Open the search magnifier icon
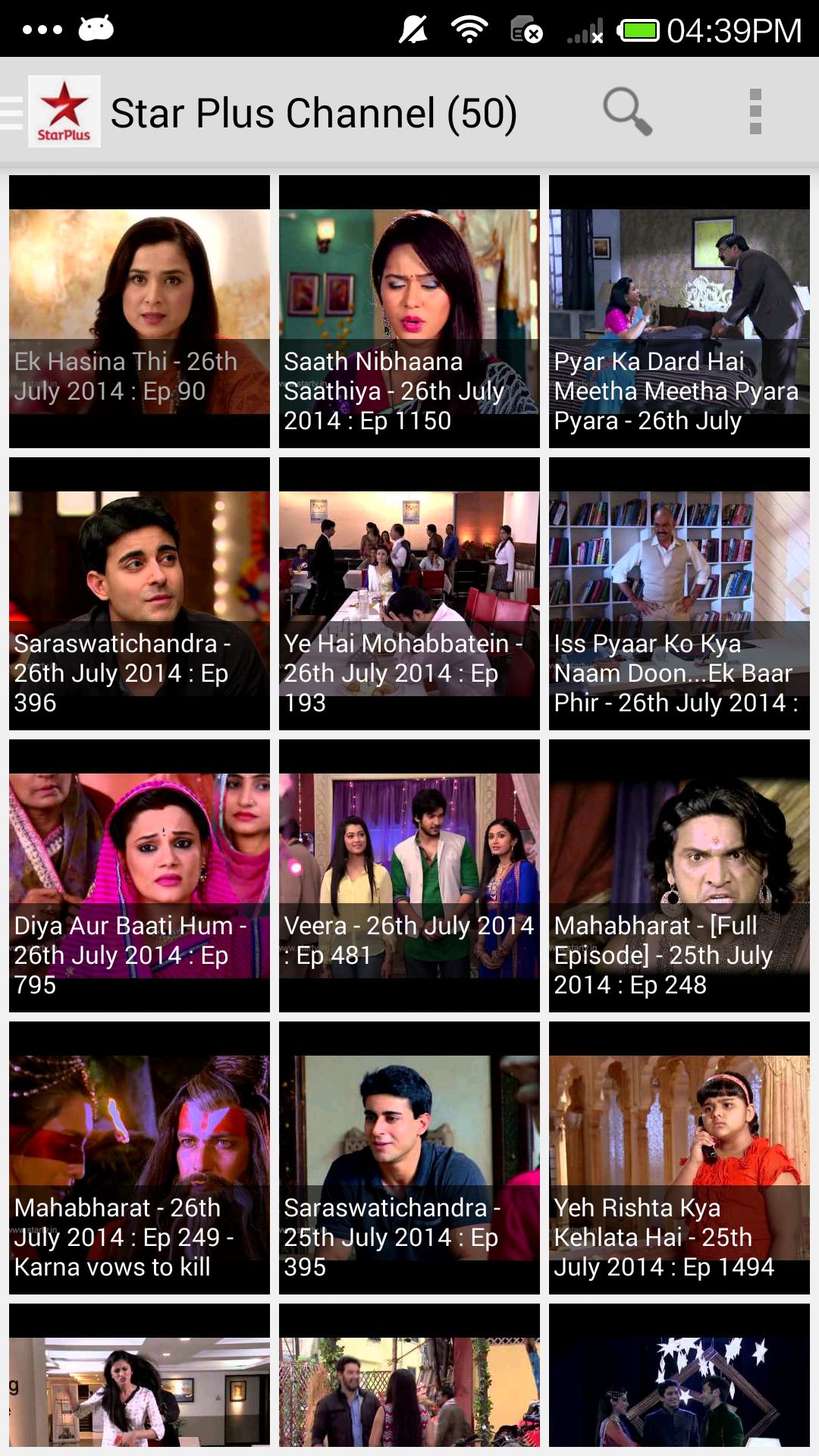This screenshot has height=1456, width=819. (627, 112)
